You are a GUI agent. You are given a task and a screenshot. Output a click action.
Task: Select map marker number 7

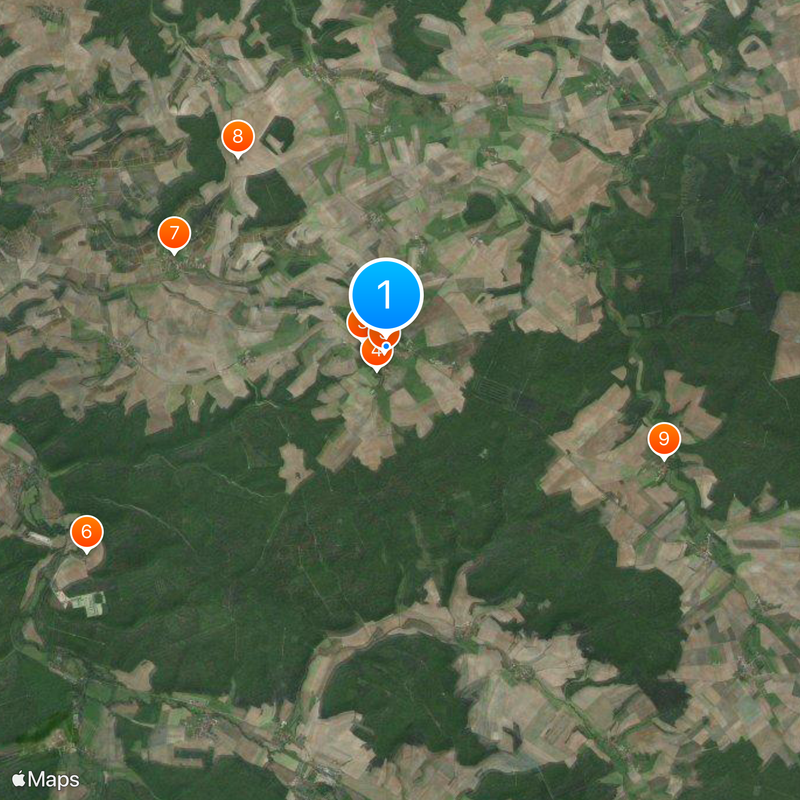174,234
